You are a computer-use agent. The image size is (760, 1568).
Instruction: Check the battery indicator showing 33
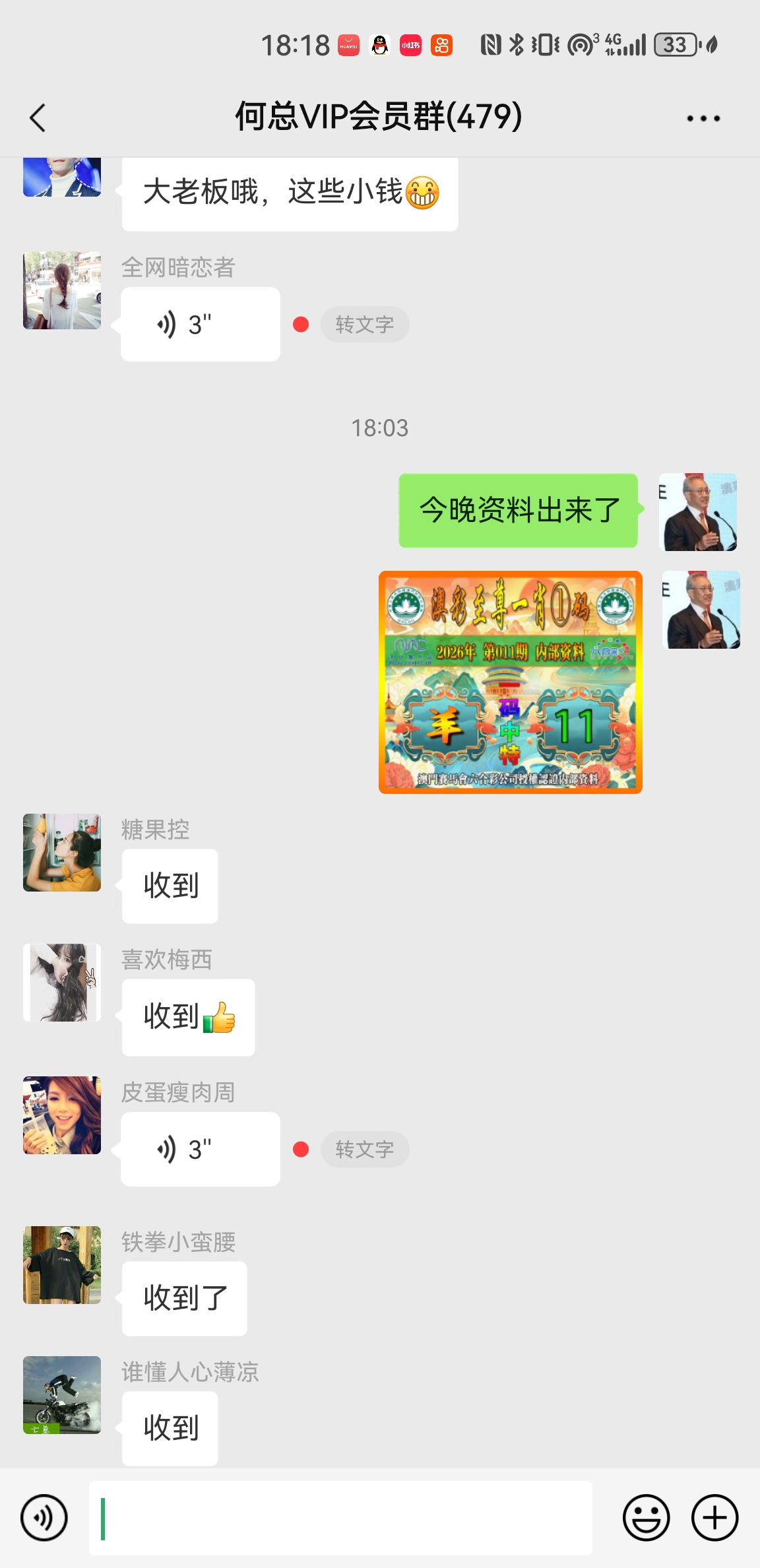click(672, 44)
